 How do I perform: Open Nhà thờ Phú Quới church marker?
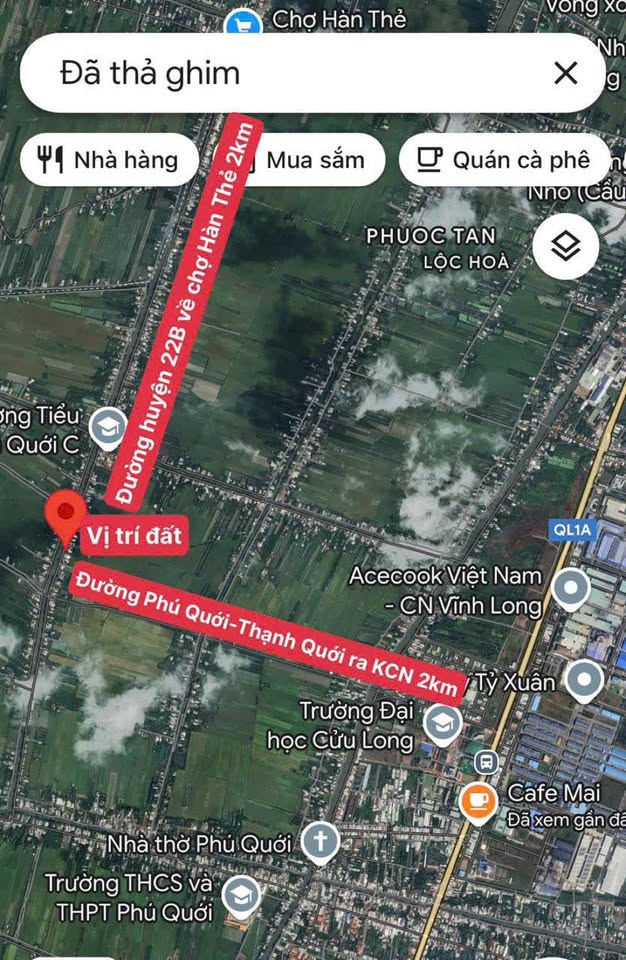tap(319, 842)
